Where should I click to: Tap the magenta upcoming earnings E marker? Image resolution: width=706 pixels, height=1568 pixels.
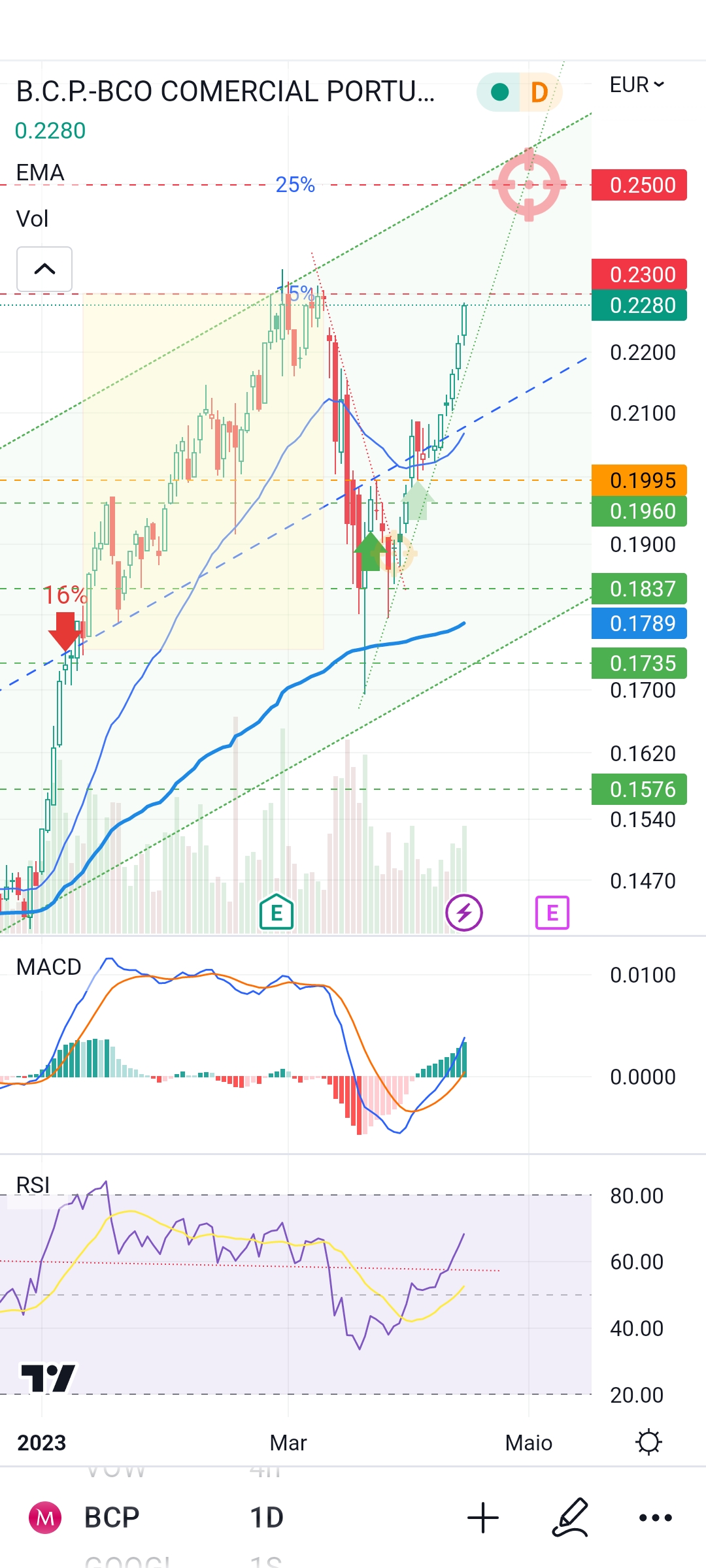pyautogui.click(x=552, y=912)
